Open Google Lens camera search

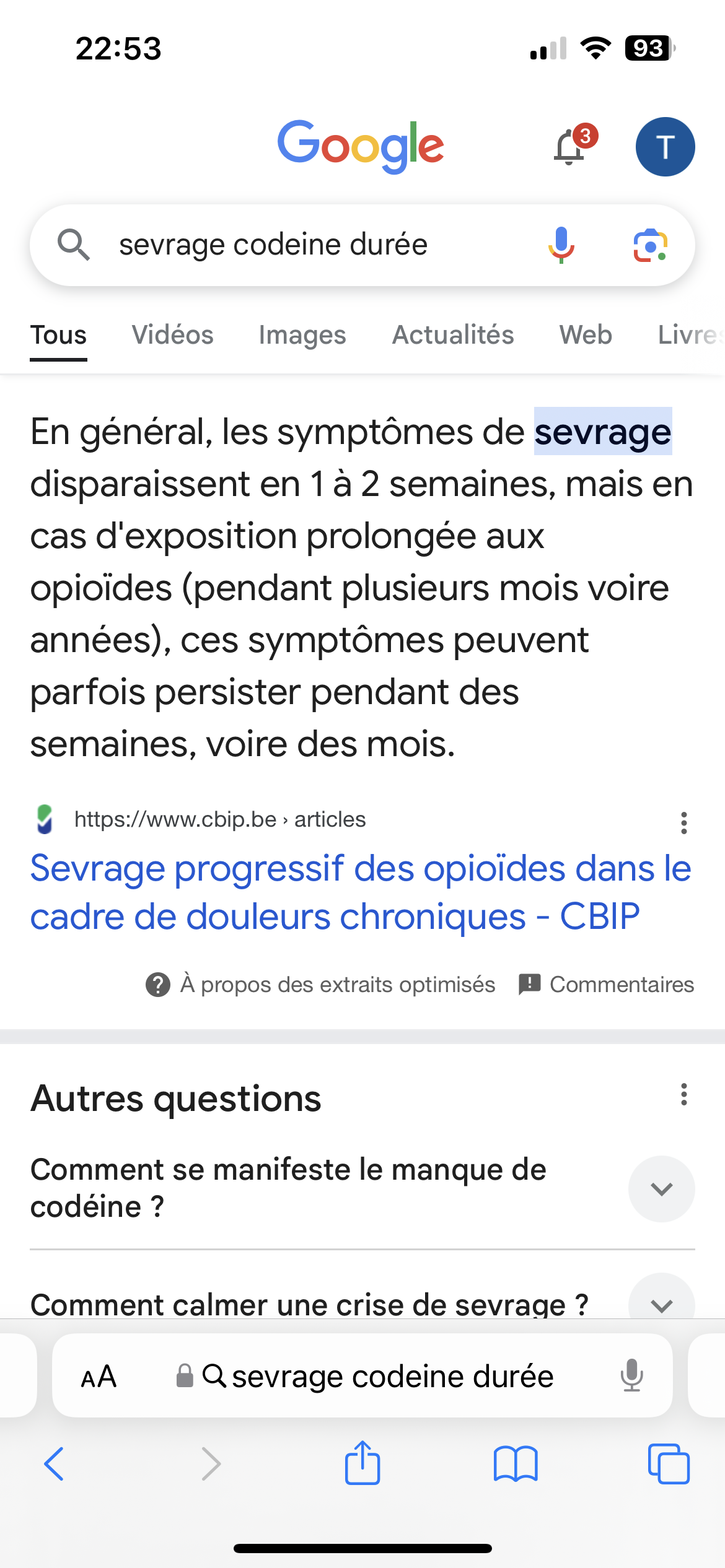650,245
